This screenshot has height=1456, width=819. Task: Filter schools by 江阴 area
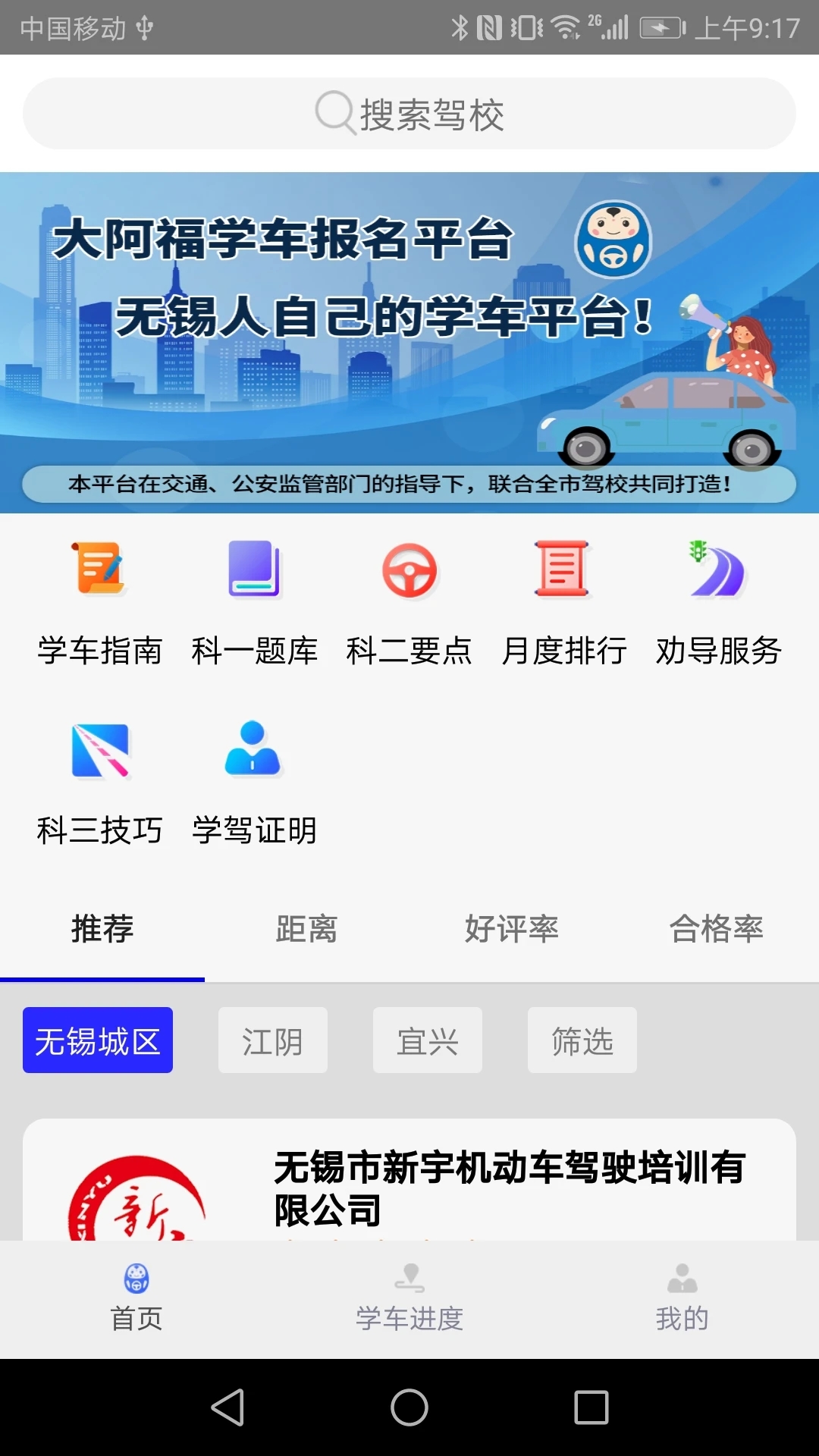click(273, 1040)
